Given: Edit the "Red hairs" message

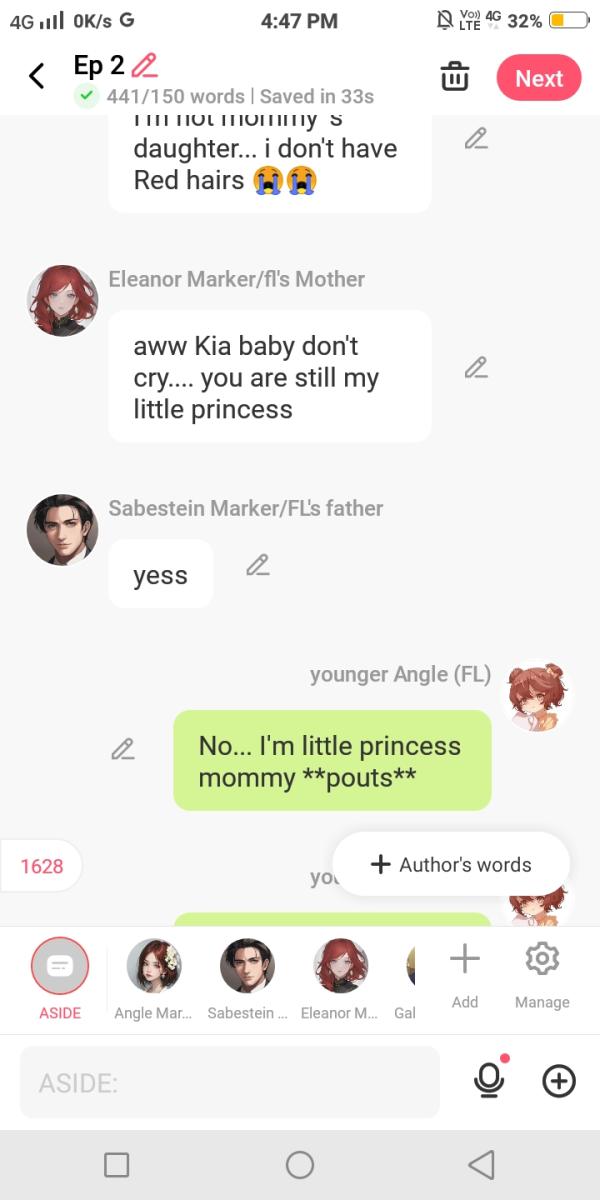Looking at the screenshot, I should [x=476, y=139].
